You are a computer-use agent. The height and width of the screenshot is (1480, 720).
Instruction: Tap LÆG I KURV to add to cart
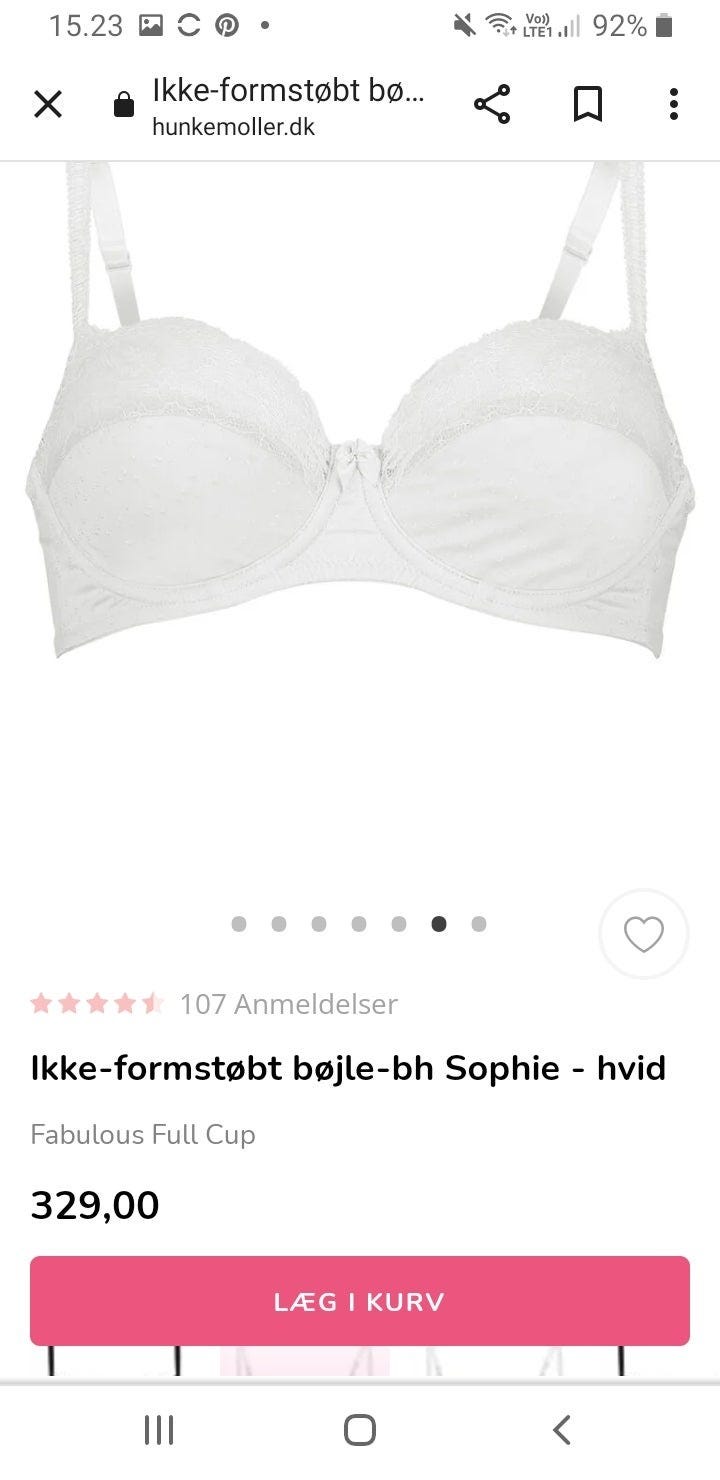coord(360,1301)
